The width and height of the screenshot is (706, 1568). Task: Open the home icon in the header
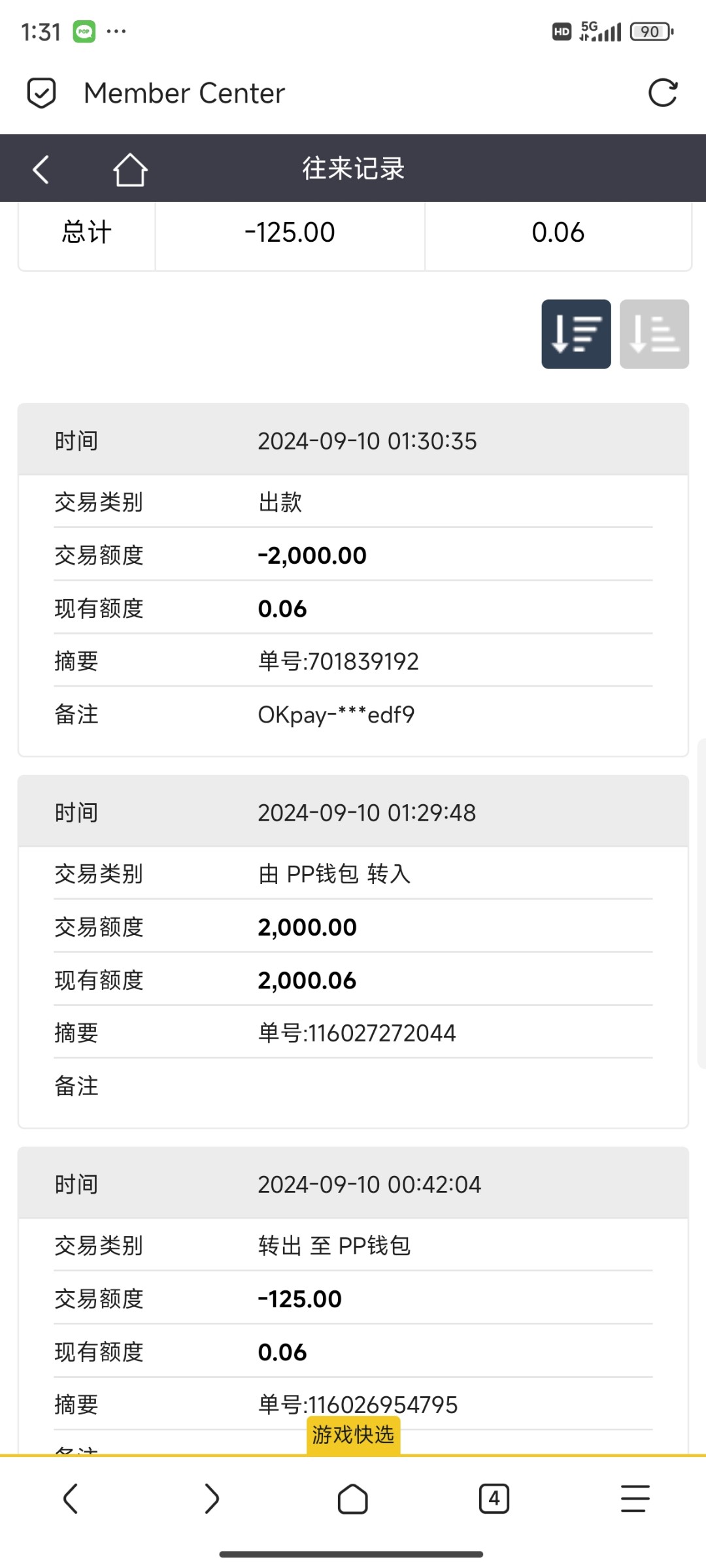[130, 169]
